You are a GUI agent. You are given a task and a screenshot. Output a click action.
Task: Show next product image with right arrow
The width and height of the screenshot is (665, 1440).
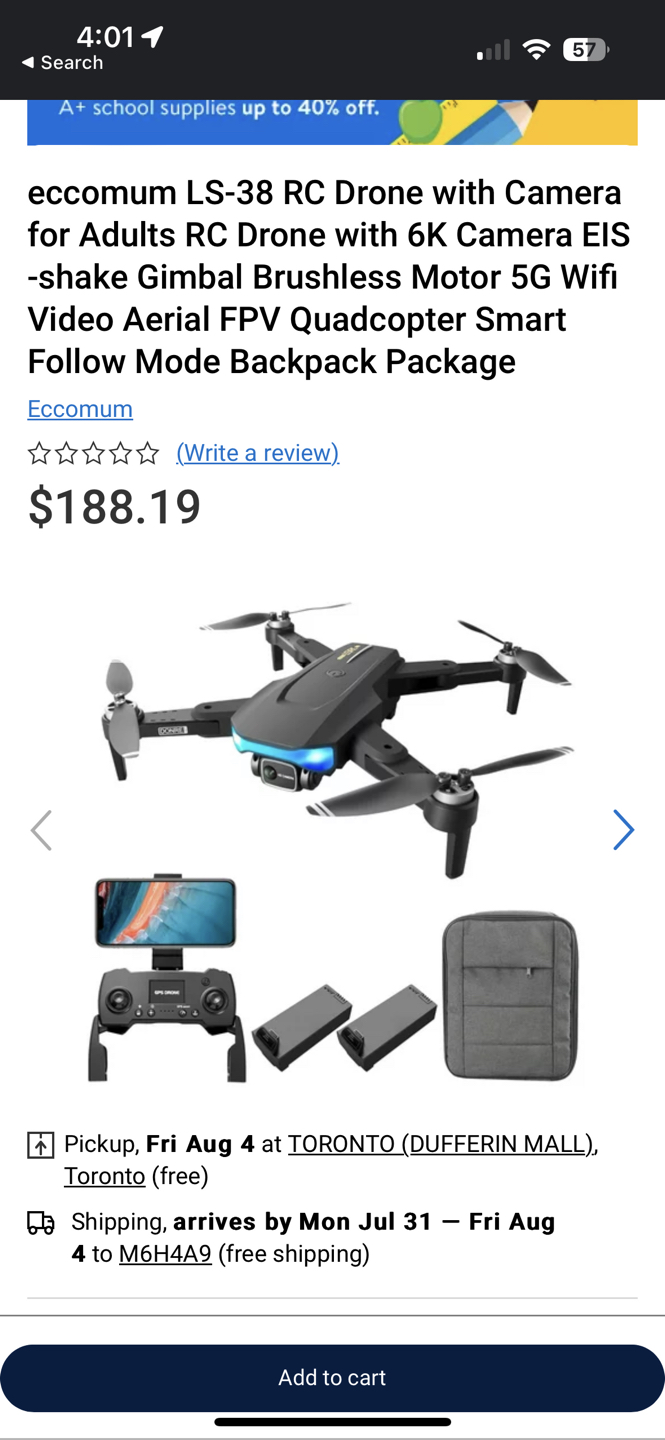(x=623, y=830)
